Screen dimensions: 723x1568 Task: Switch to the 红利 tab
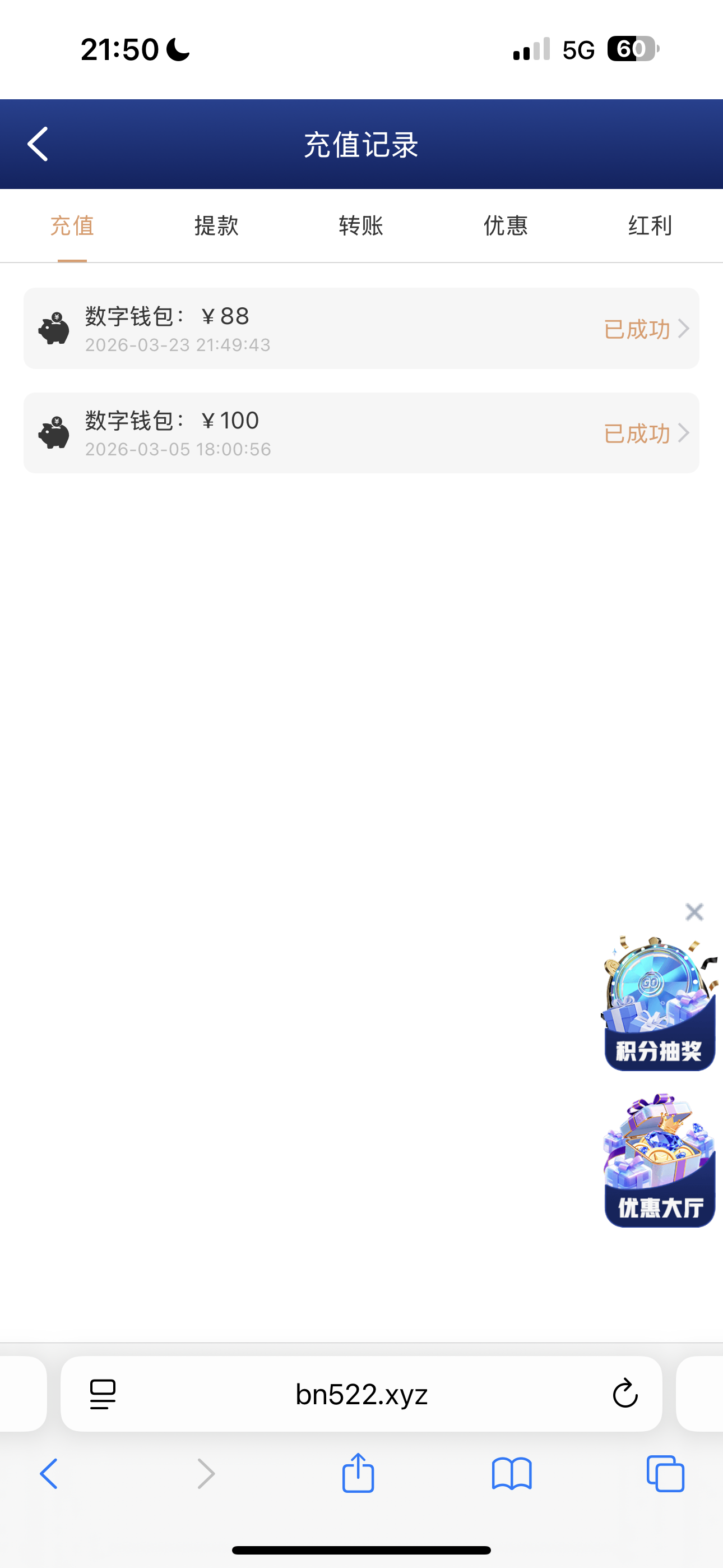tap(649, 225)
